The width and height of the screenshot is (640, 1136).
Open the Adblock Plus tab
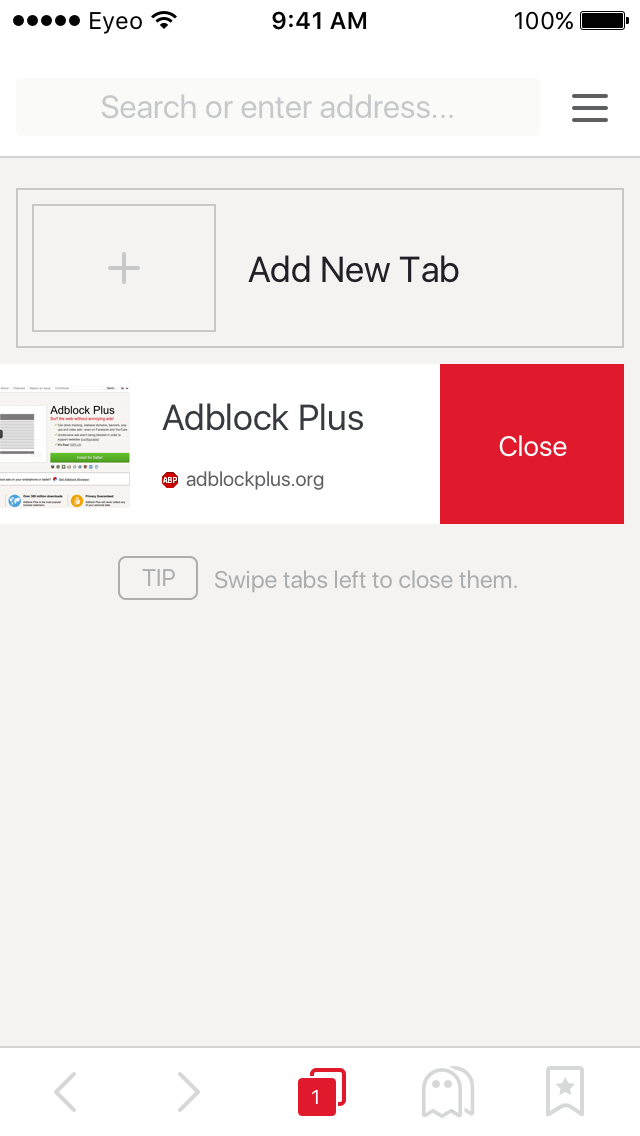[x=220, y=444]
